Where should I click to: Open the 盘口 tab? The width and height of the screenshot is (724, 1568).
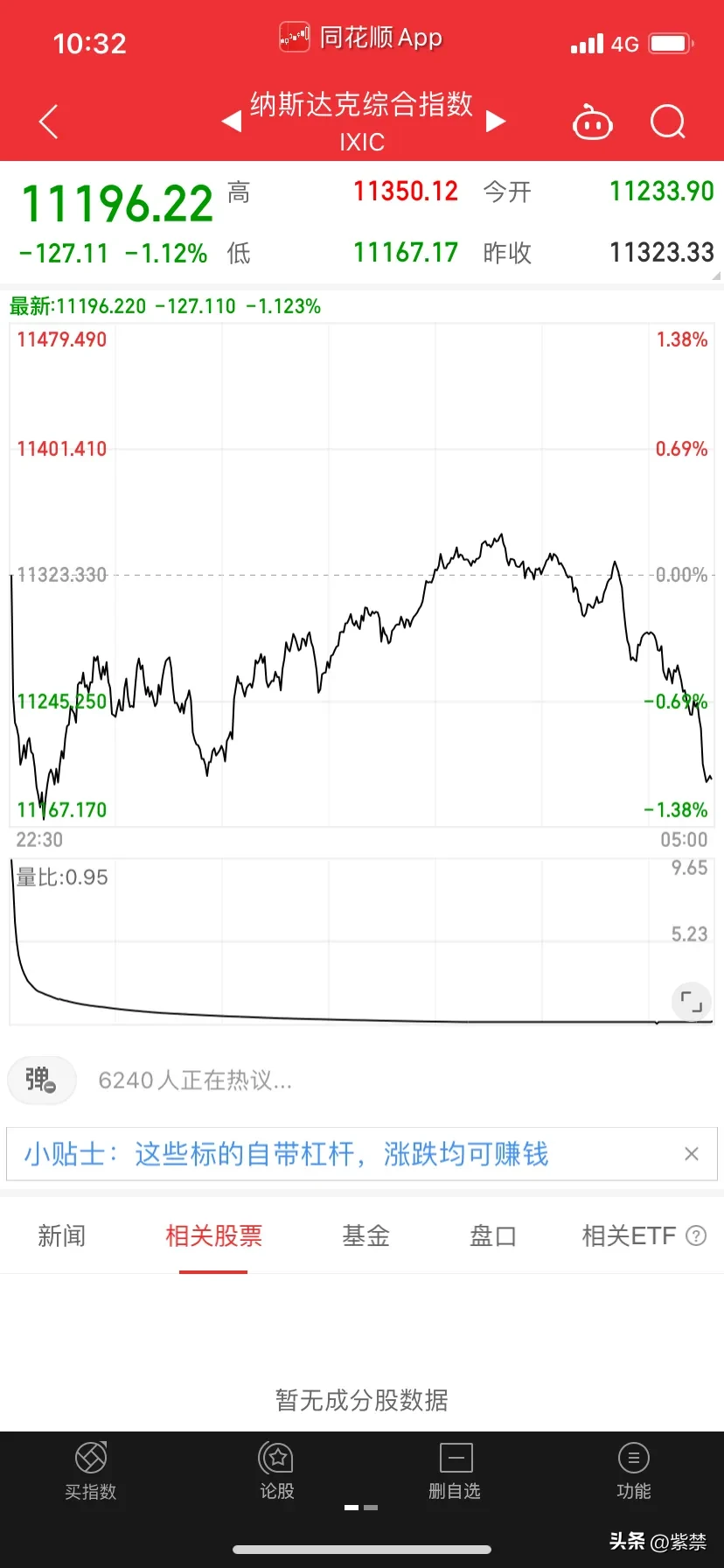(492, 1235)
